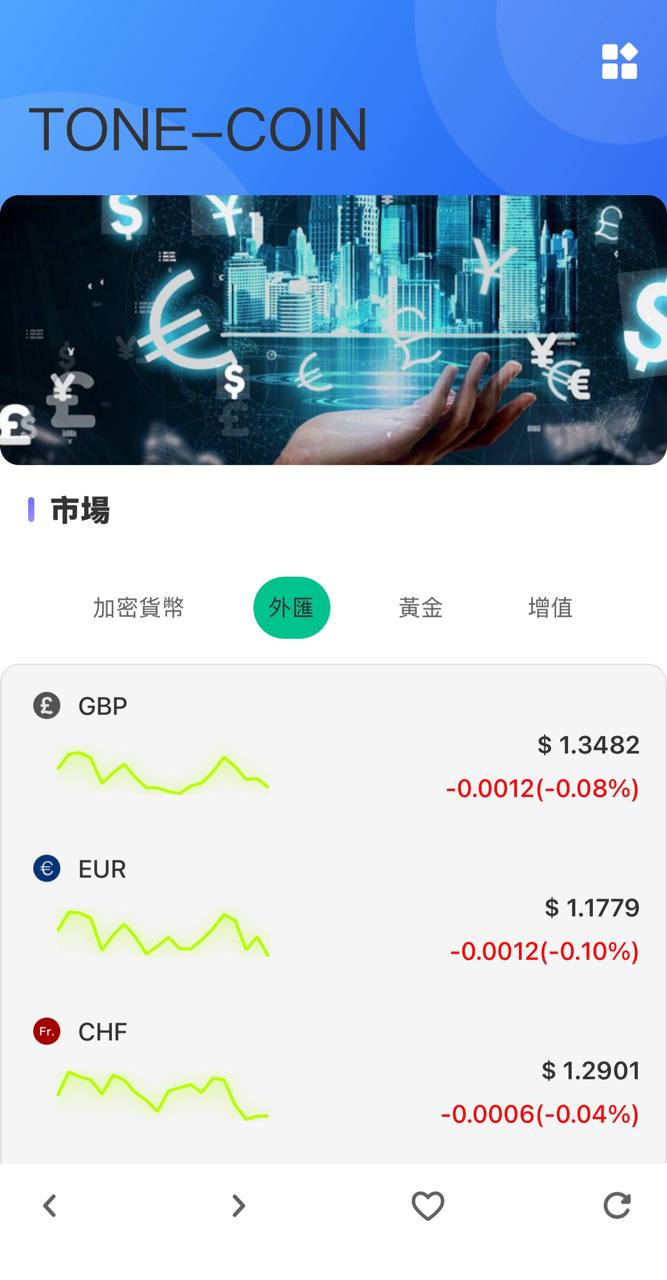Select the 外匯 tab

(x=291, y=607)
